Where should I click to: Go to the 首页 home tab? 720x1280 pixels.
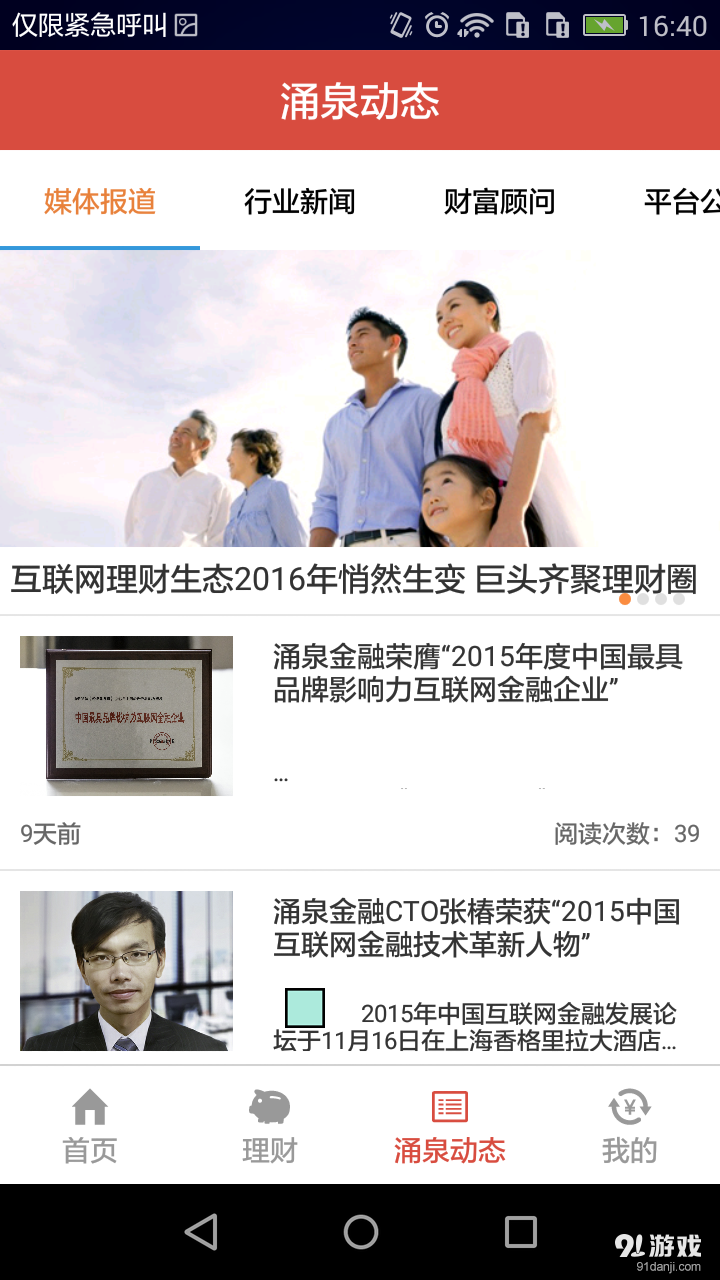tap(90, 1126)
